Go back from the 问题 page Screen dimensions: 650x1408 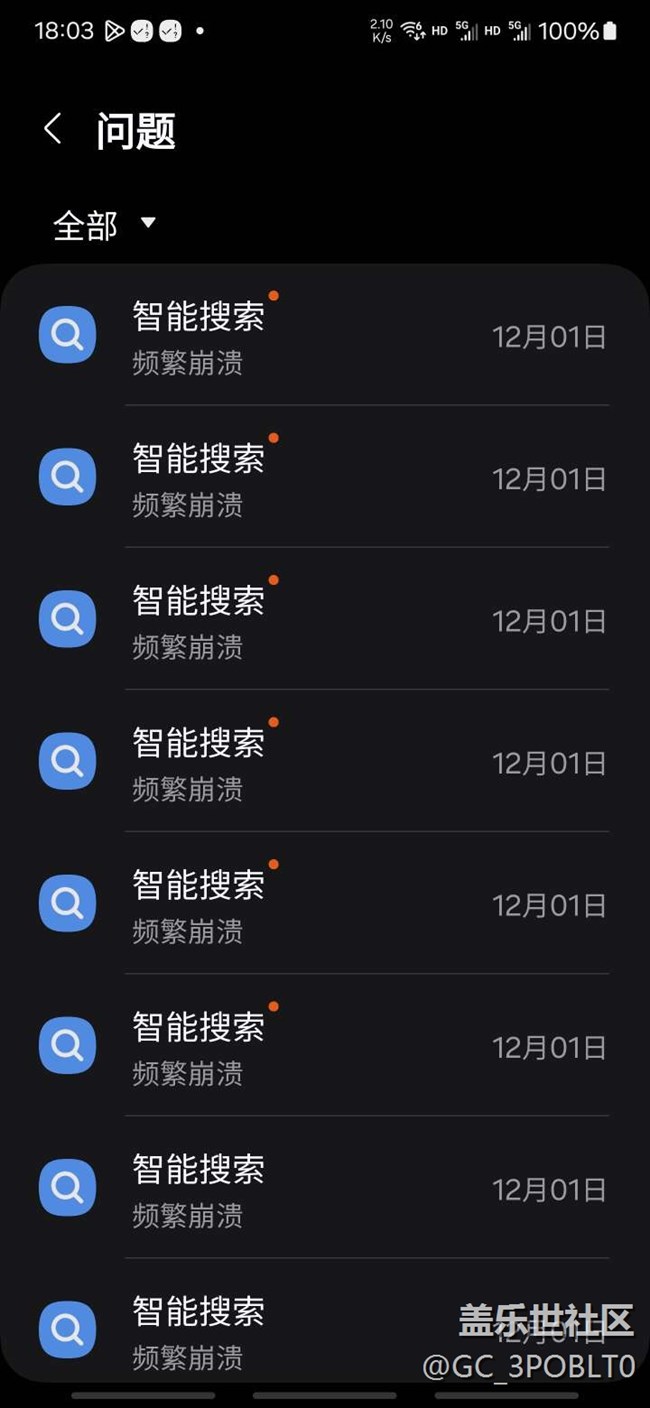pos(53,129)
